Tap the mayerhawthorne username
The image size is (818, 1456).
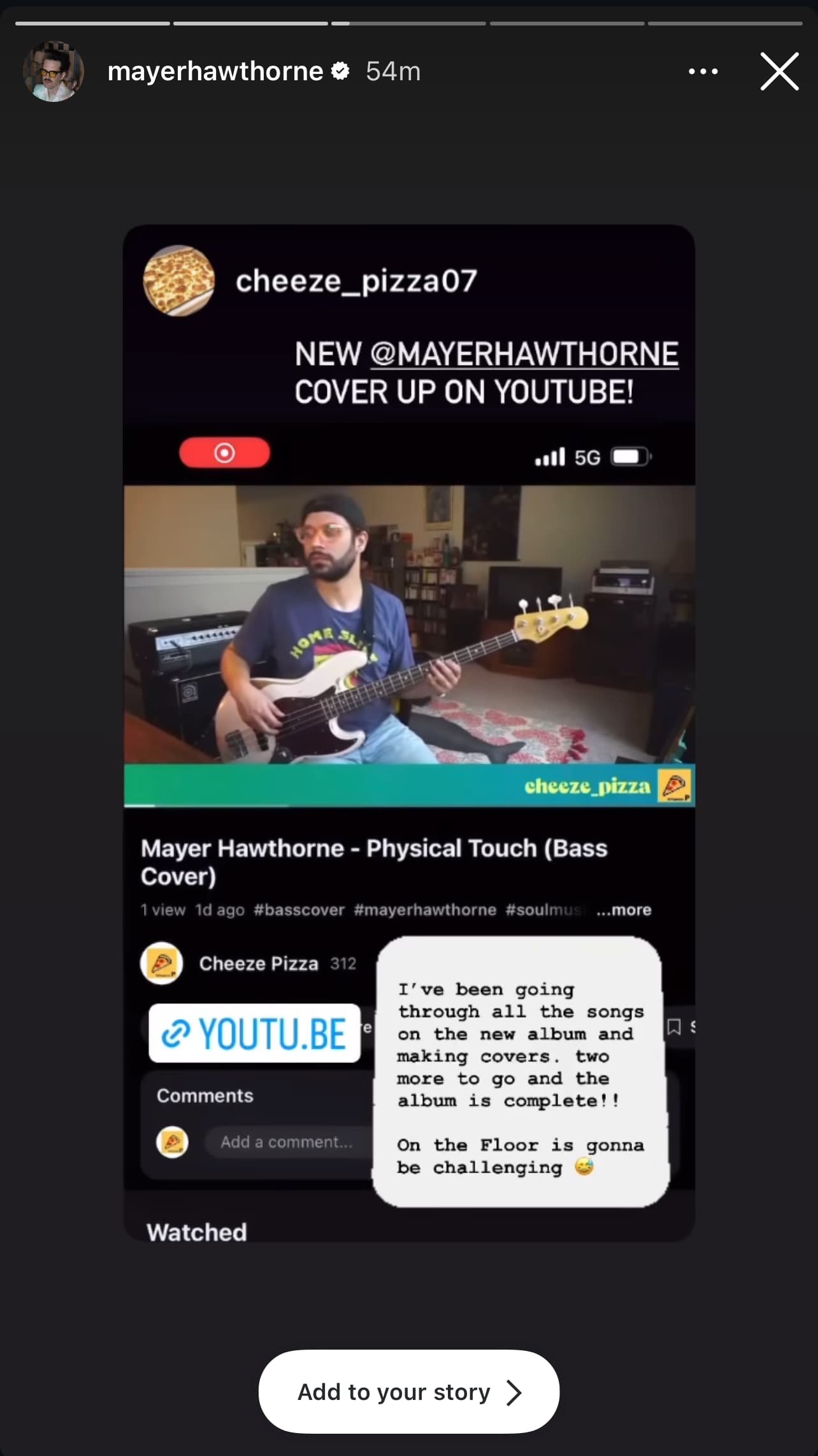coord(215,71)
